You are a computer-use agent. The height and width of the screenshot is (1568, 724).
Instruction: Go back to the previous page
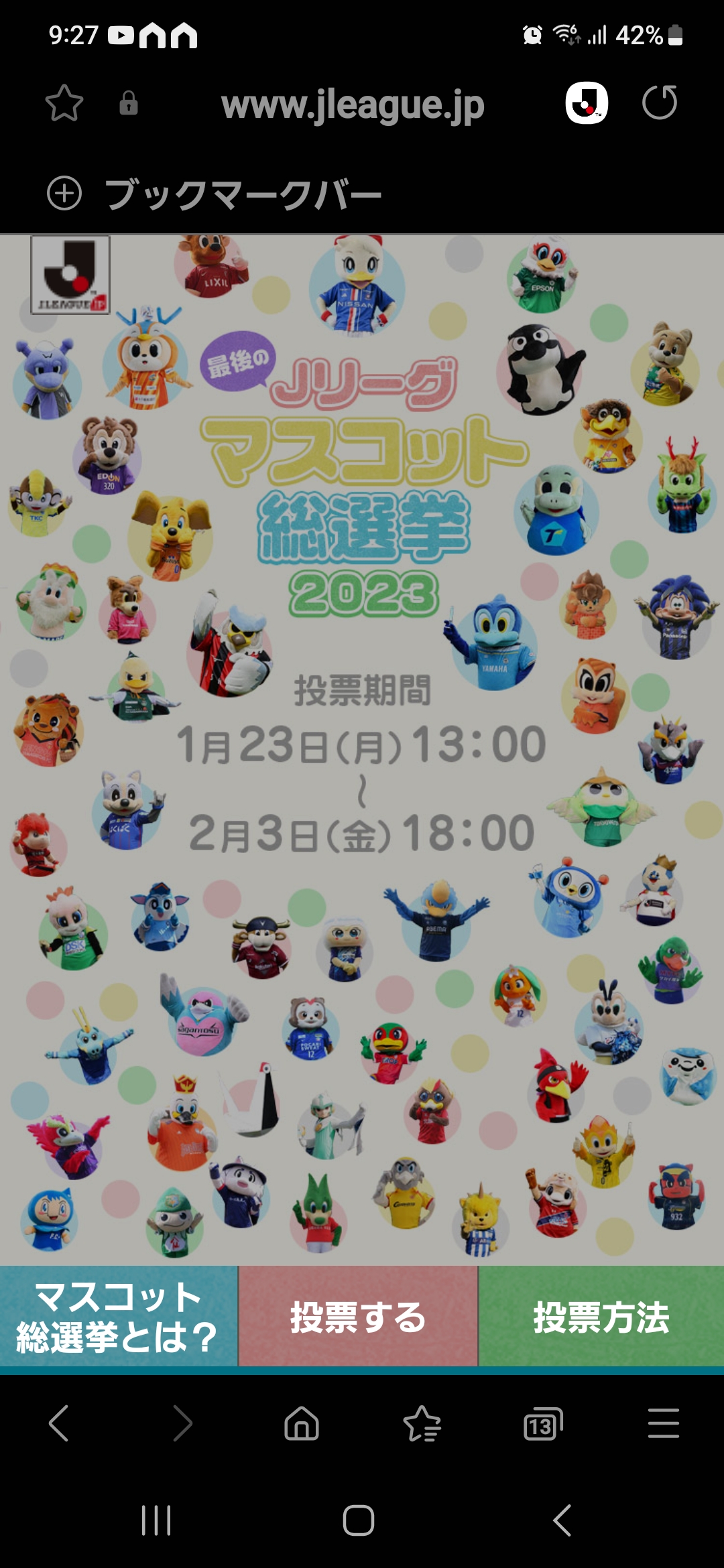(x=59, y=1423)
